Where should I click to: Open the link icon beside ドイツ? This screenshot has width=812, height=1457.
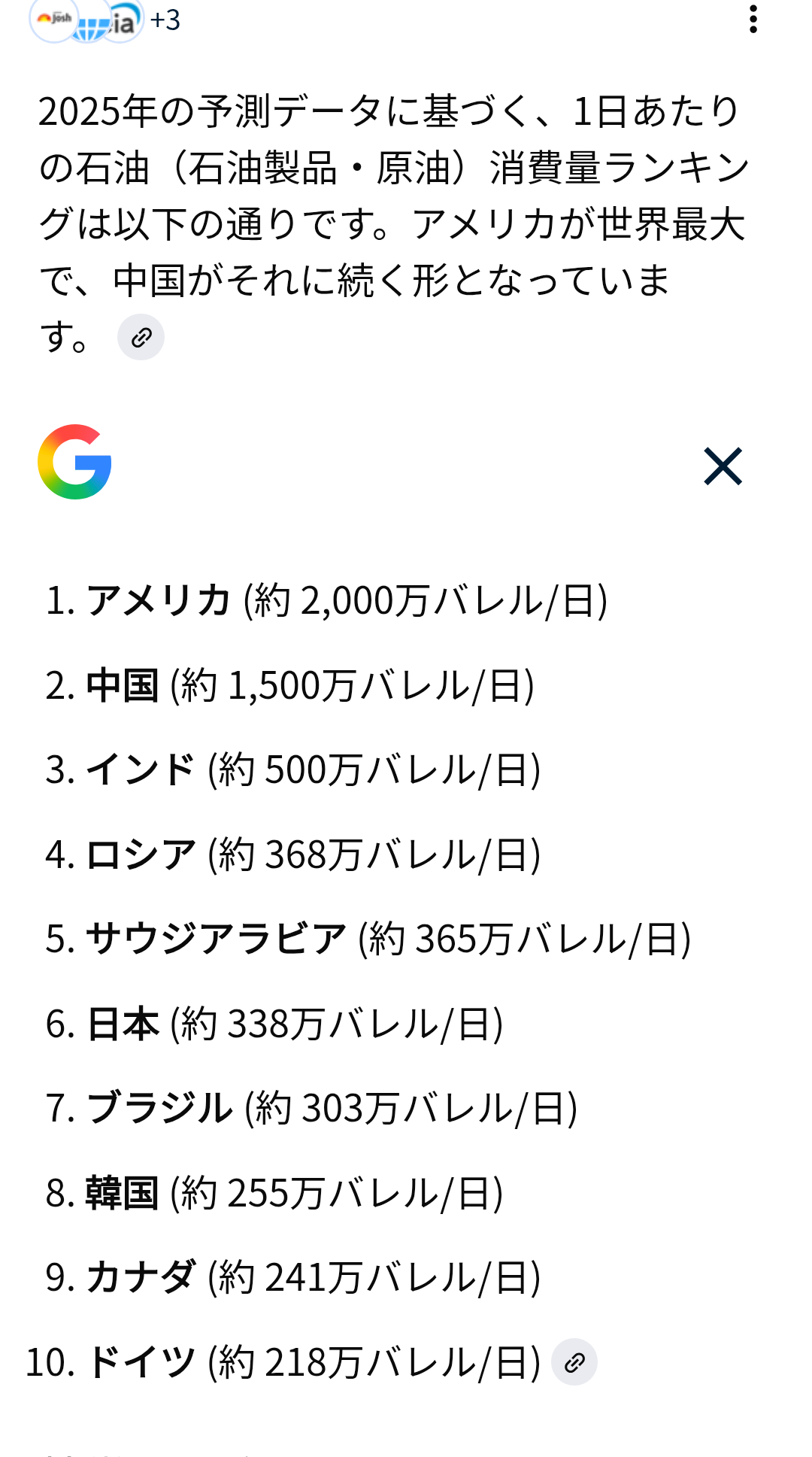pyautogui.click(x=574, y=1362)
